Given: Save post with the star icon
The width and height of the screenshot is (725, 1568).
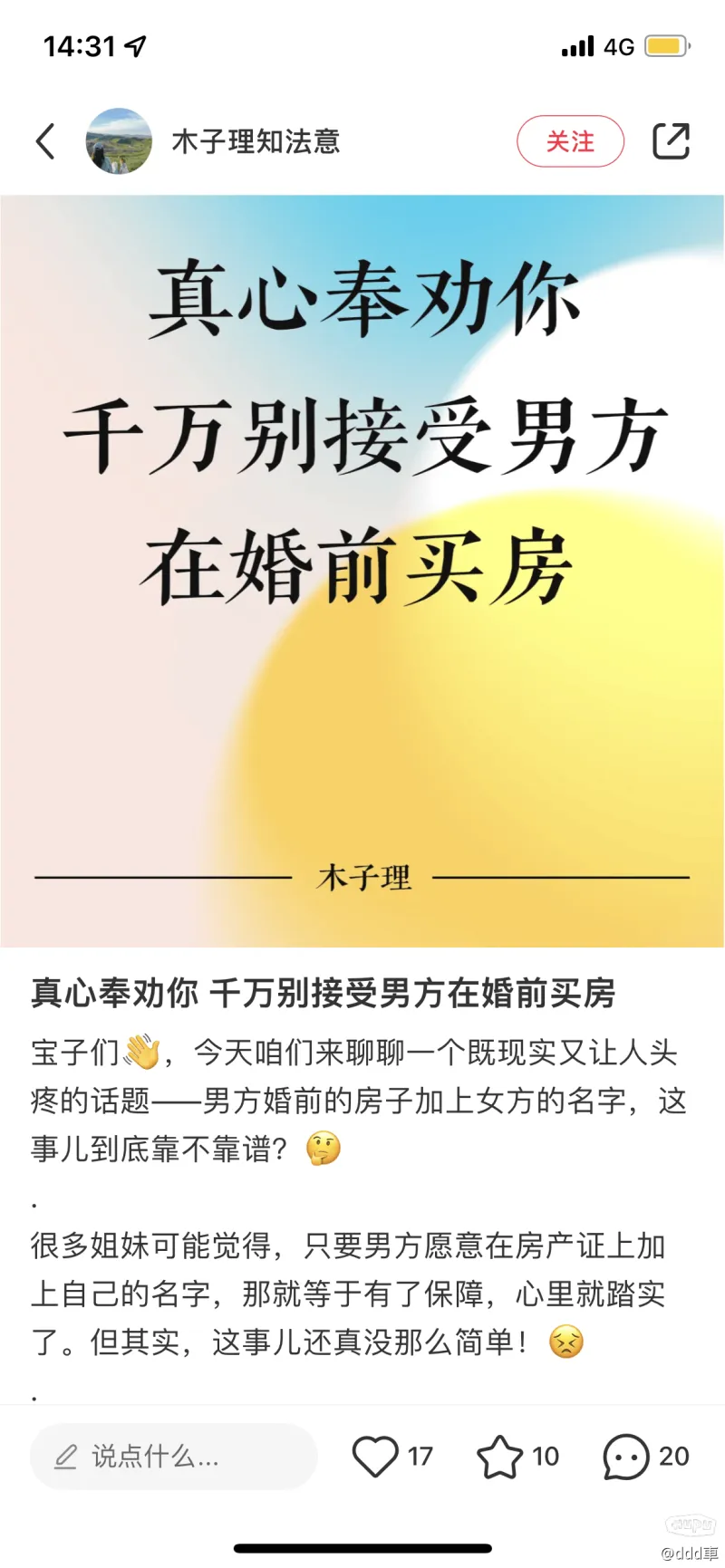Looking at the screenshot, I should pyautogui.click(x=499, y=1456).
